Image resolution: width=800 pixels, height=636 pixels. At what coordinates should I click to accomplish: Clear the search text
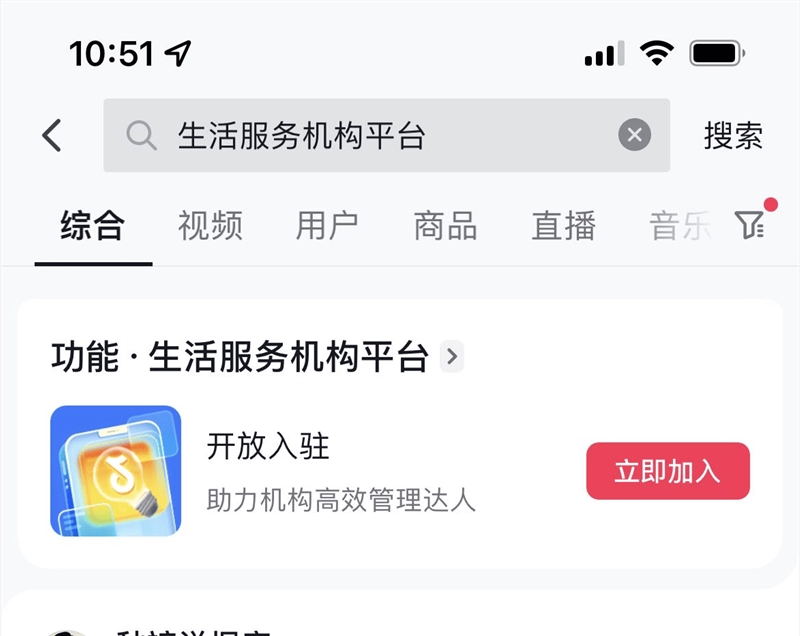634,135
